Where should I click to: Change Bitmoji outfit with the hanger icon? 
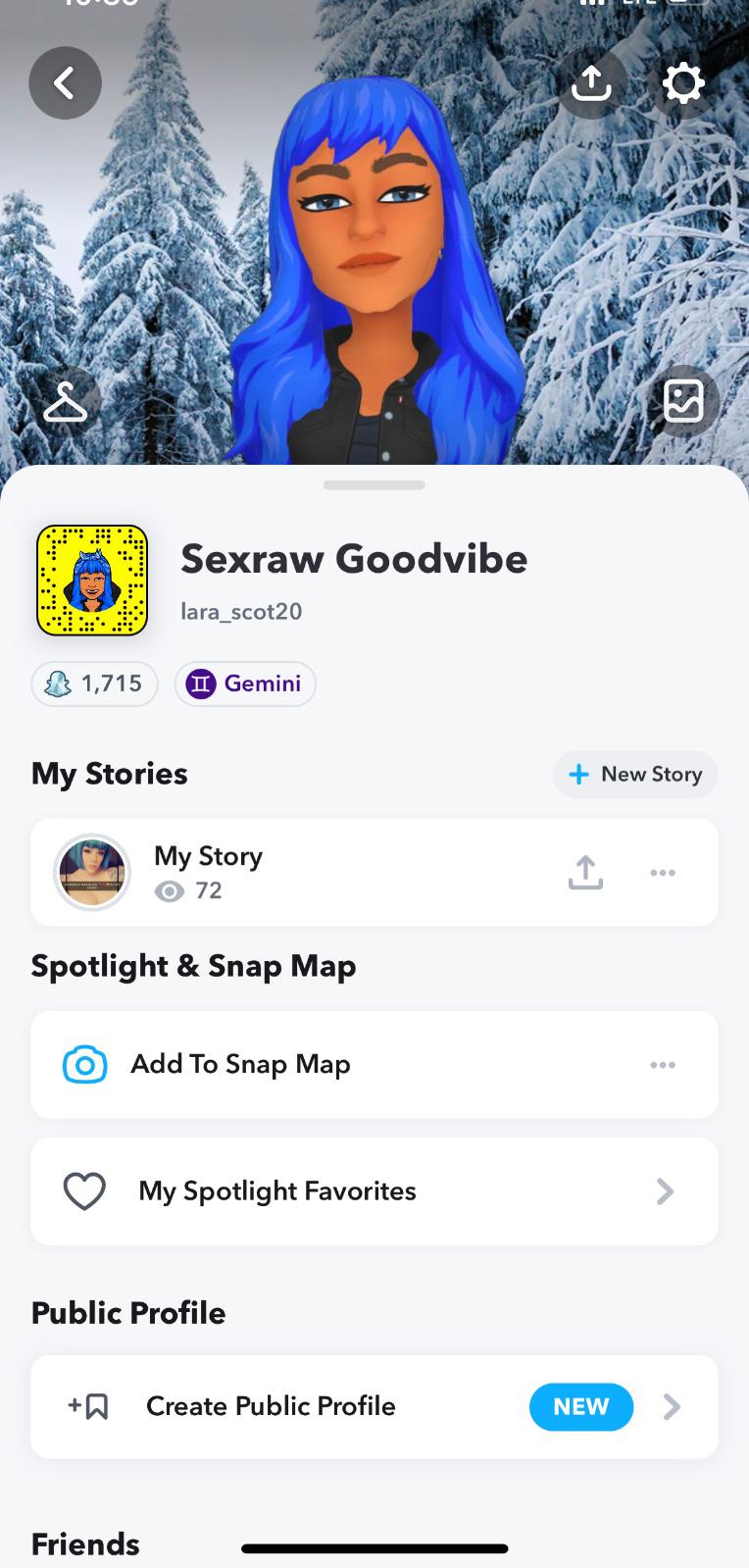click(66, 401)
